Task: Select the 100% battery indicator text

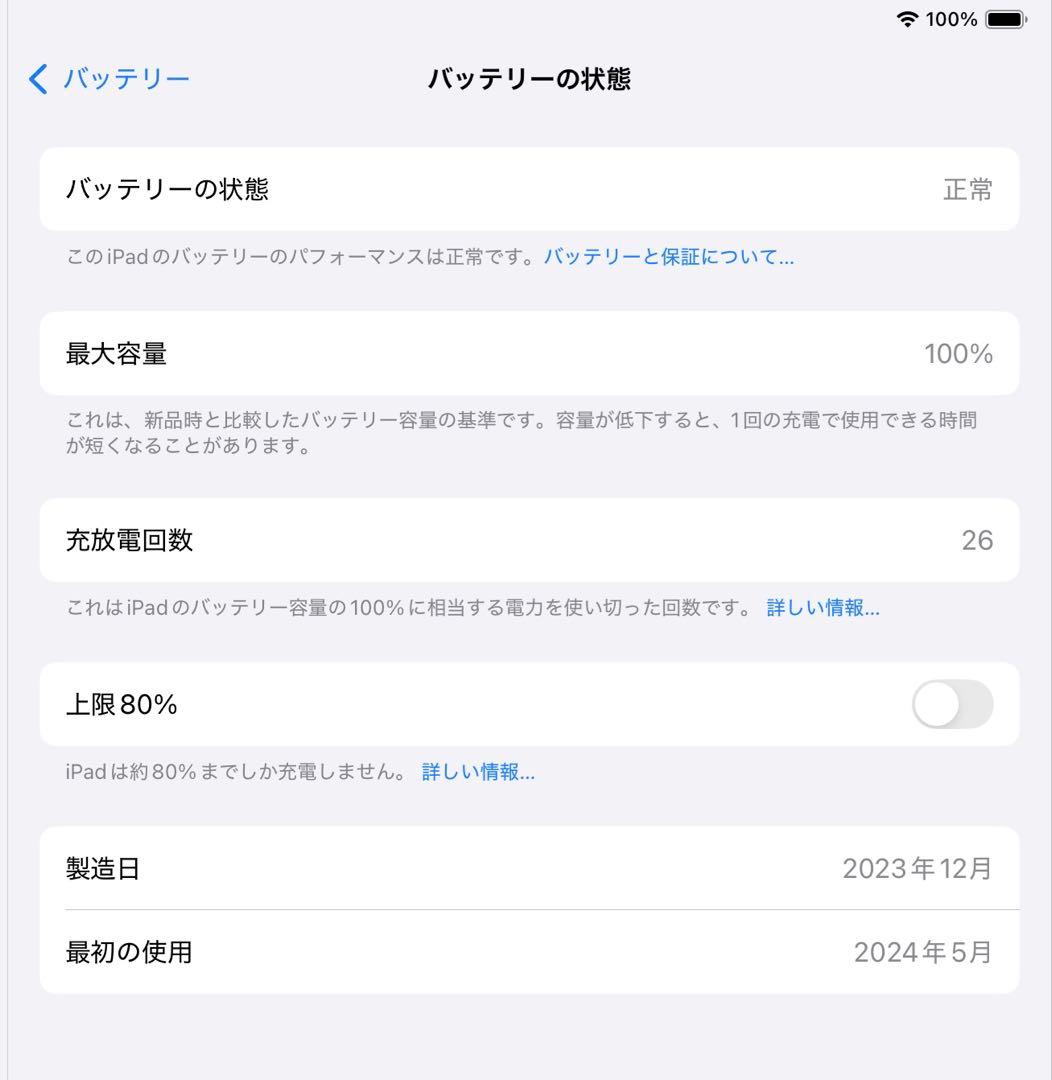Action: tap(955, 18)
